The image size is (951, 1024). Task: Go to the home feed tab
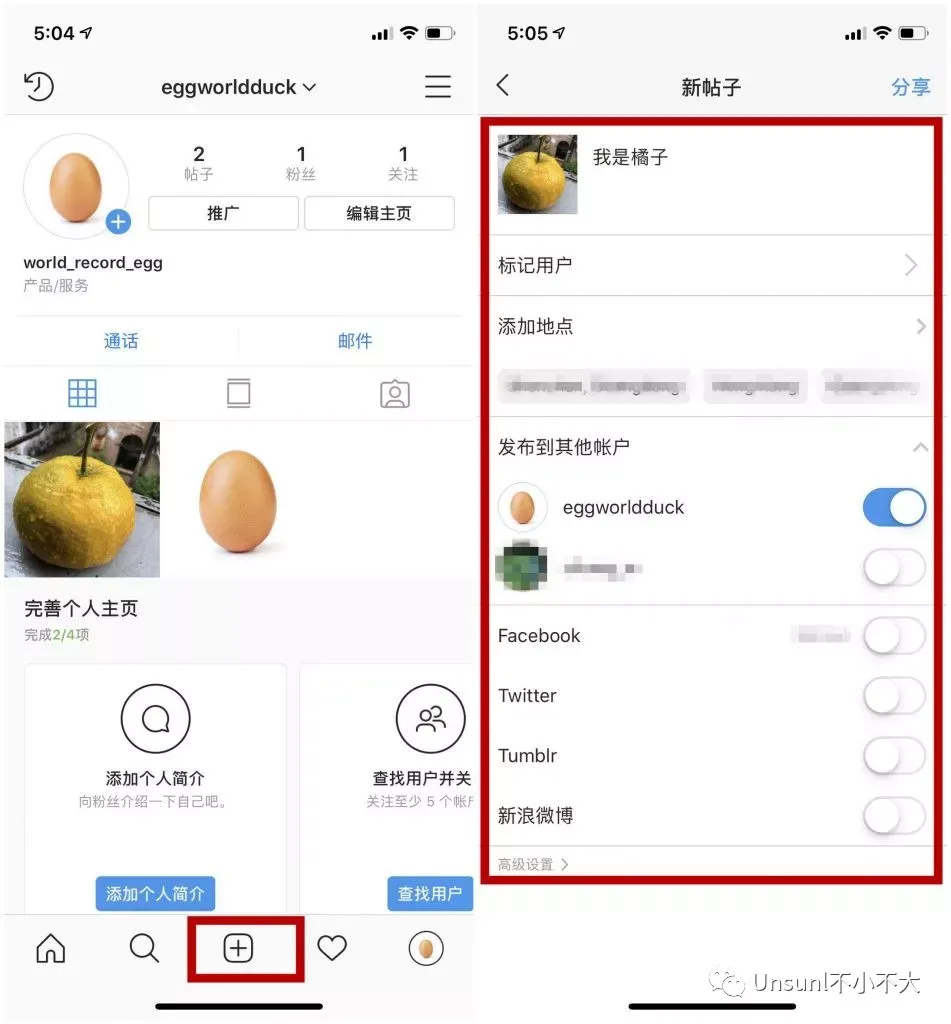pos(50,949)
